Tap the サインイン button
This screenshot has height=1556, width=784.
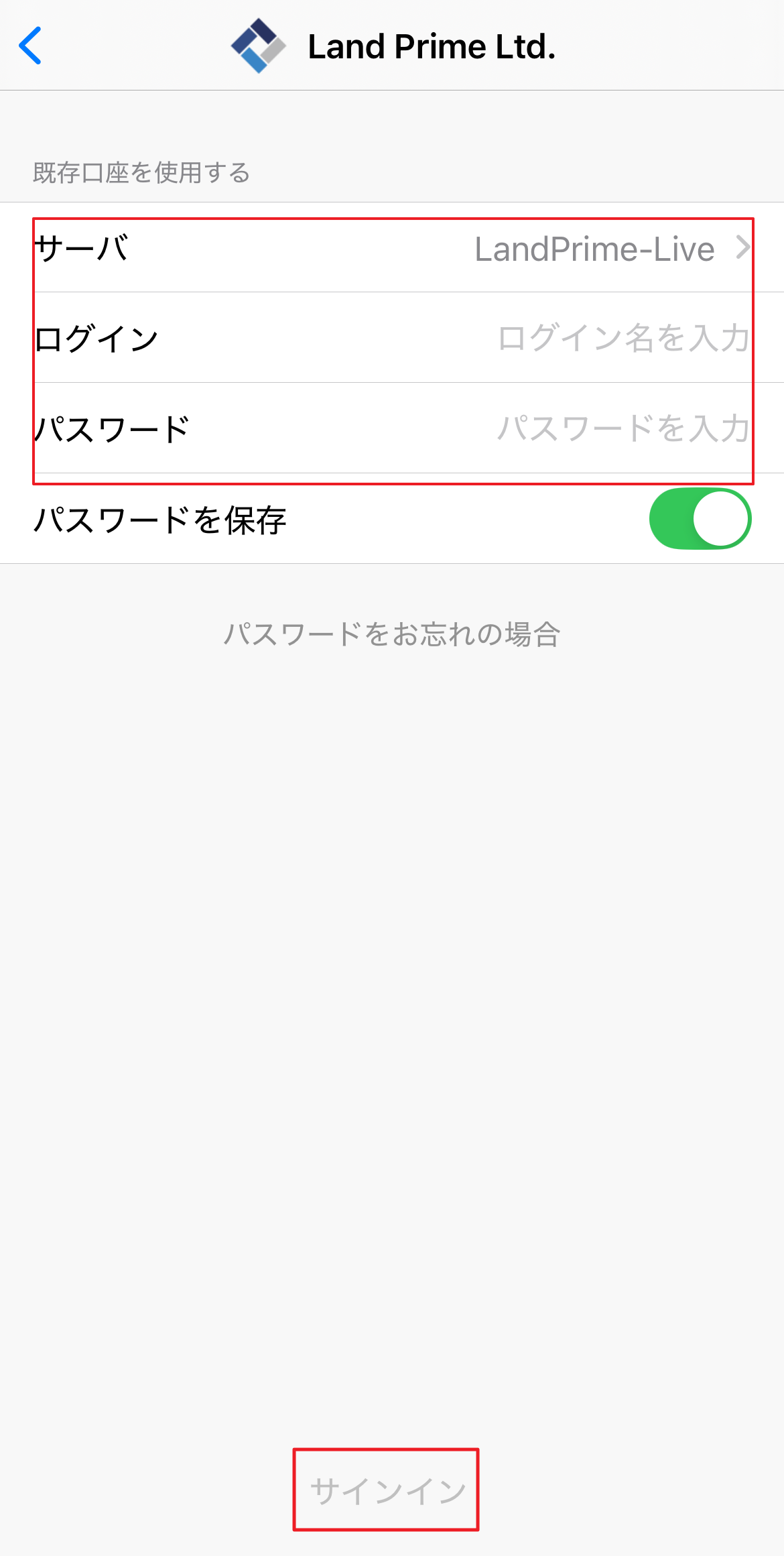(x=387, y=1491)
